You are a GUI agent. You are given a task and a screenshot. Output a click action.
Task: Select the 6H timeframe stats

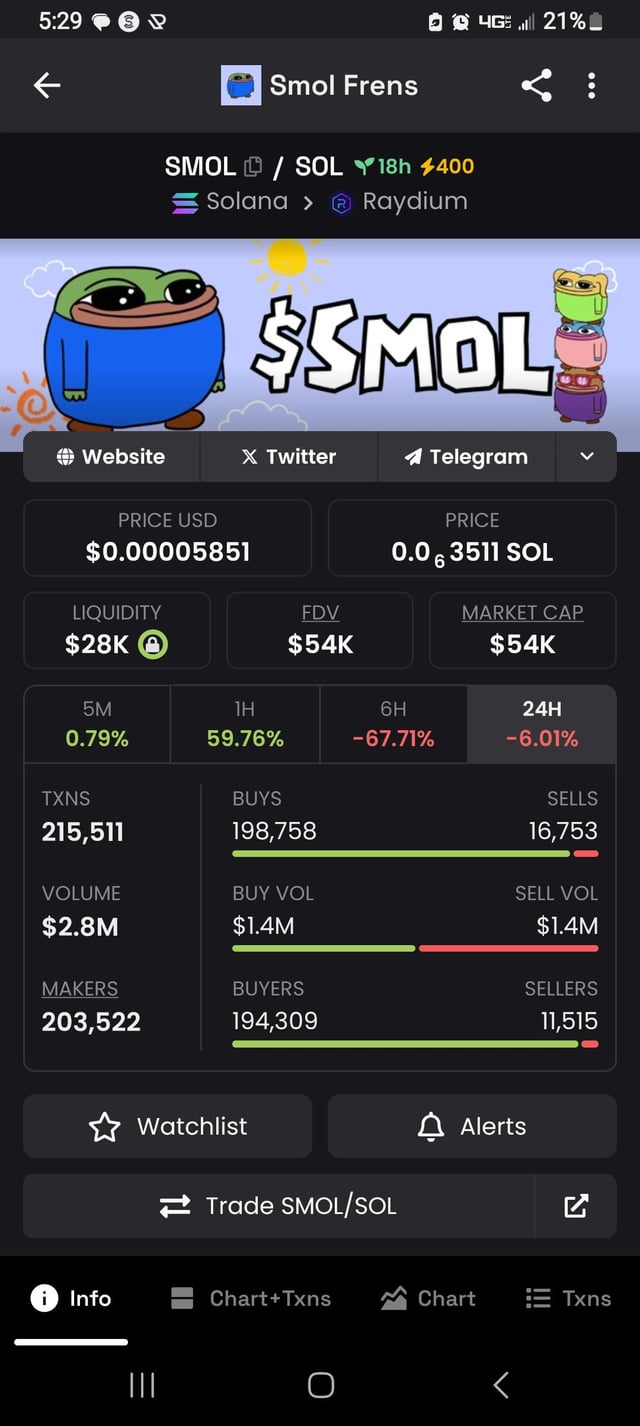tap(393, 724)
